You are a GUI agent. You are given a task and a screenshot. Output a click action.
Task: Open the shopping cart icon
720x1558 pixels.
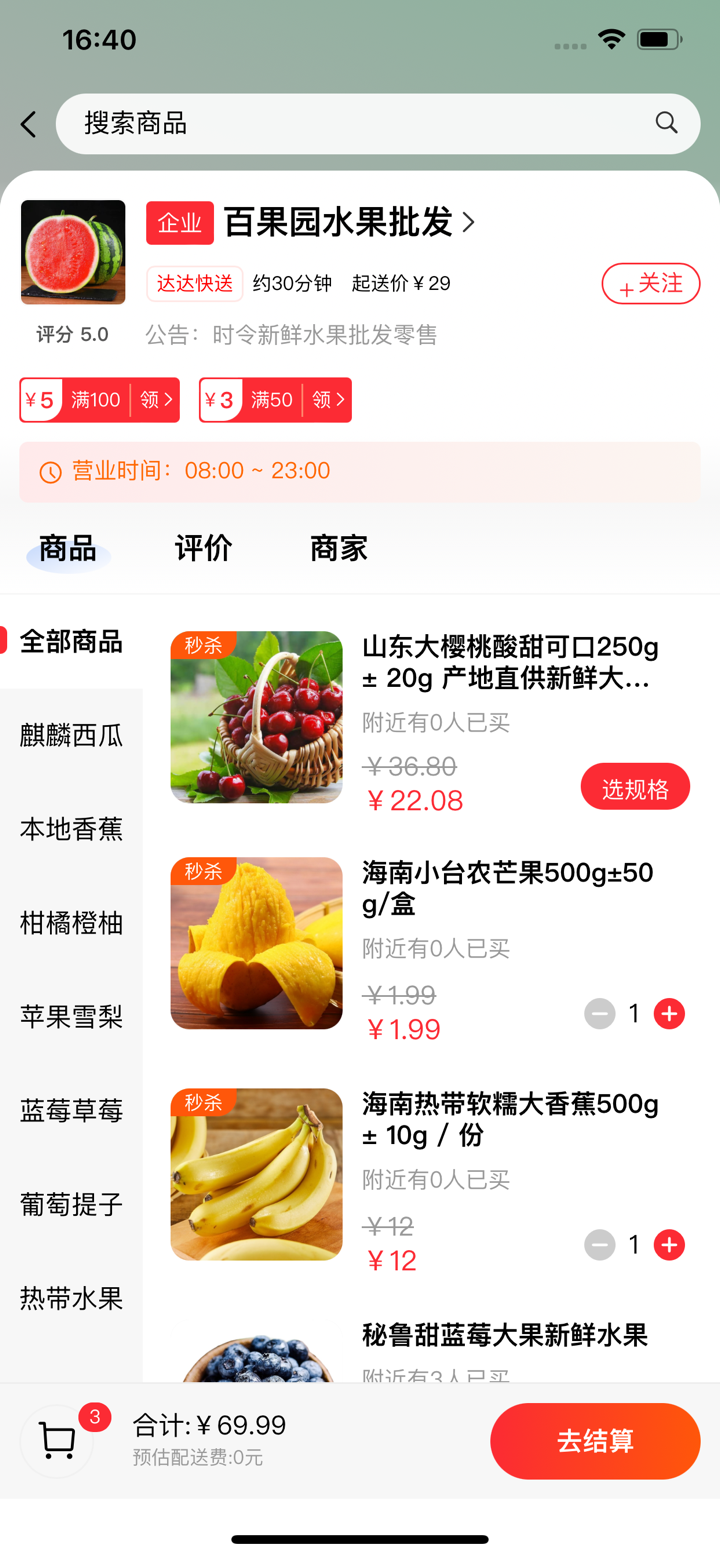click(56, 1440)
